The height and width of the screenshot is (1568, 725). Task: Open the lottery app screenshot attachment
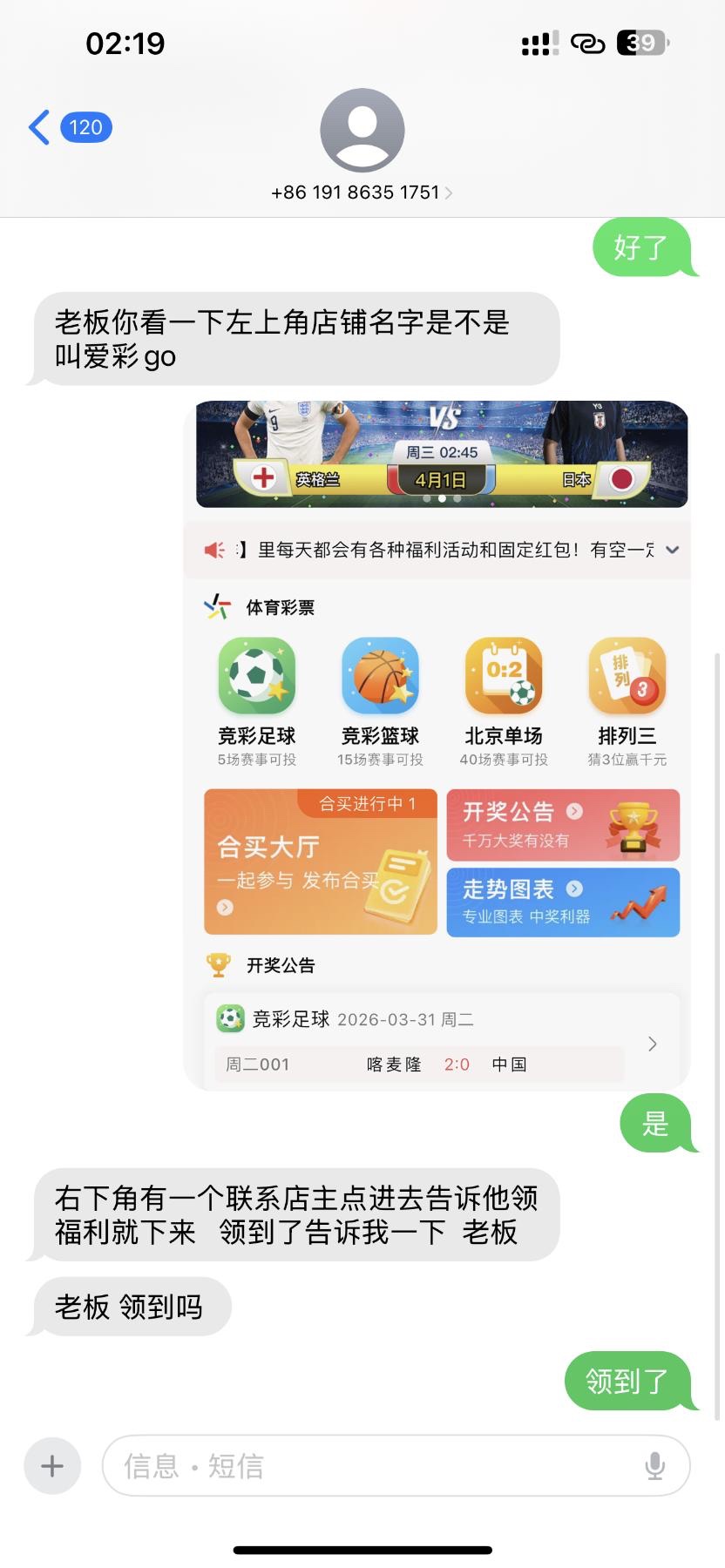point(437,745)
